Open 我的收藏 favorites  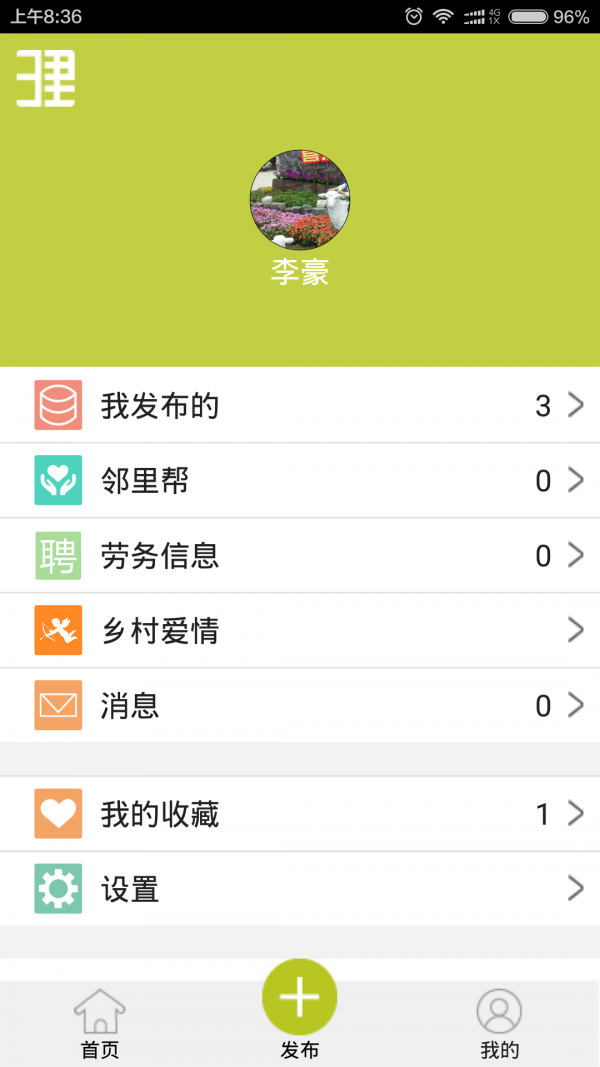point(300,814)
